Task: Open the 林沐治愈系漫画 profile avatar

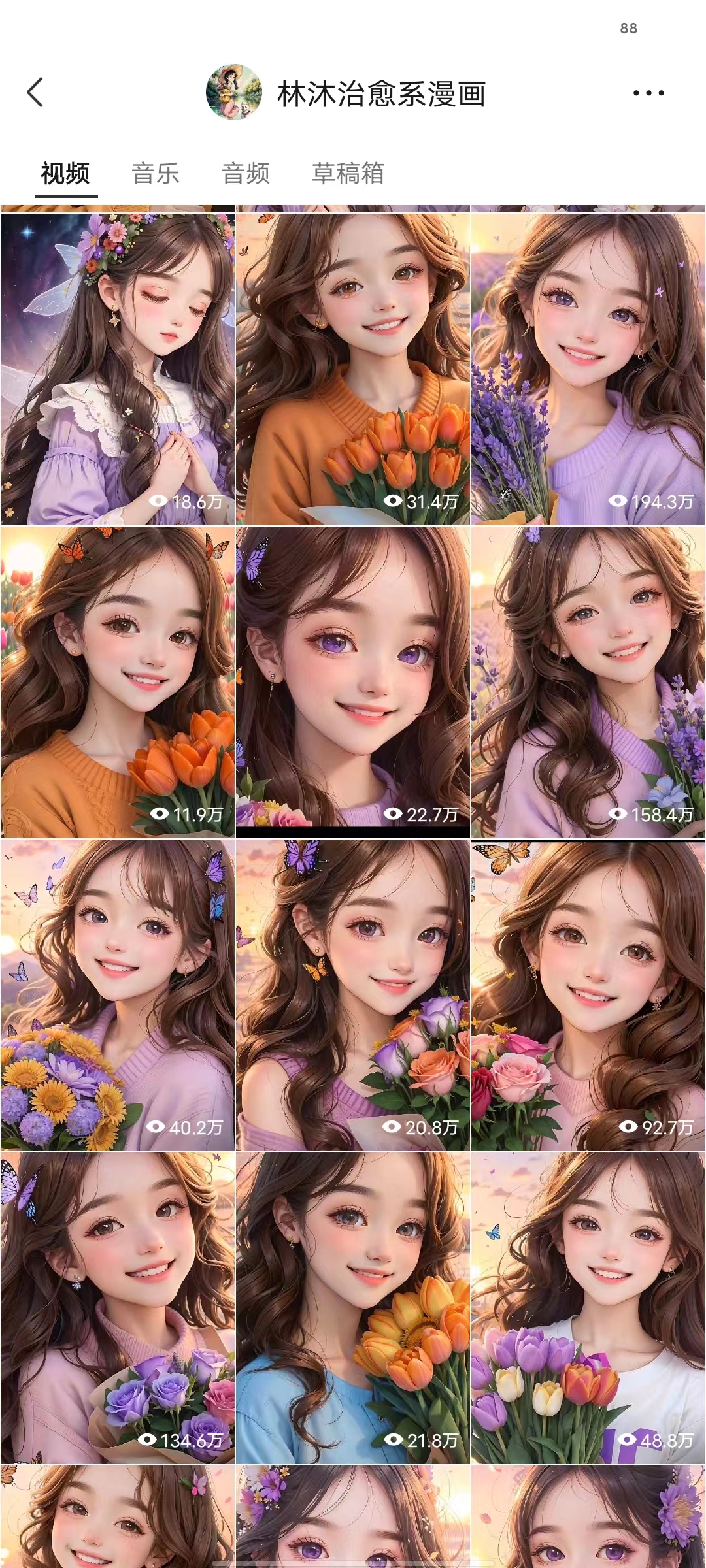Action: (233, 93)
